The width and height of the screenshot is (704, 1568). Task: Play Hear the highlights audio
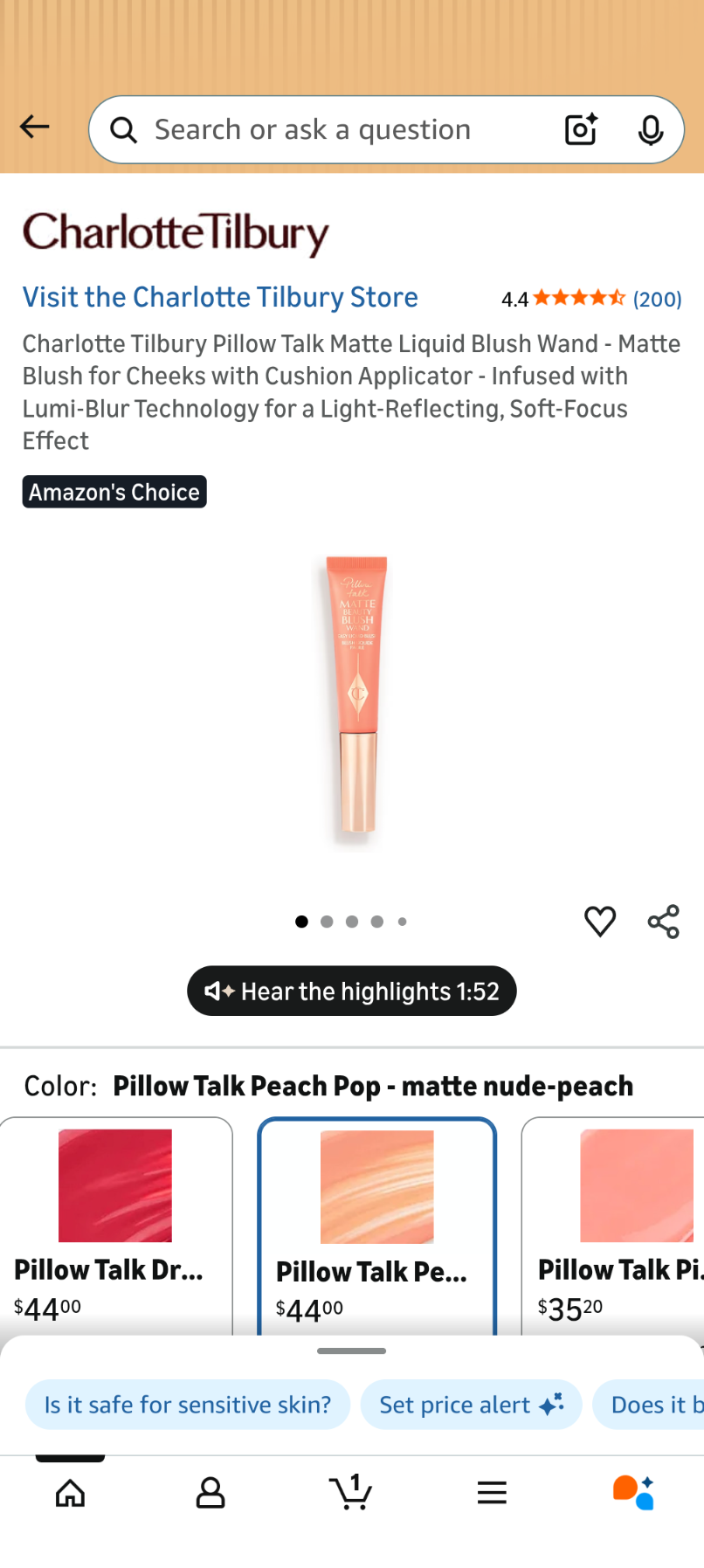pyautogui.click(x=352, y=991)
